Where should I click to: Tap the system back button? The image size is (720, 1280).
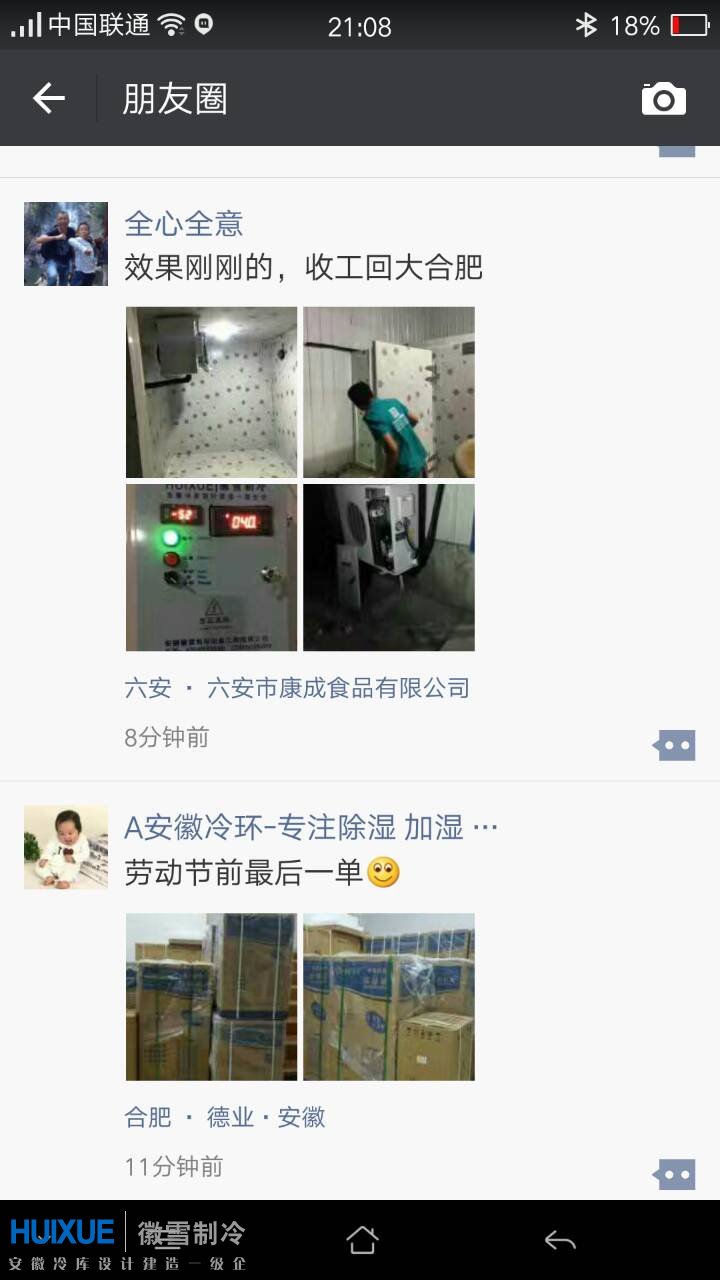click(560, 1241)
